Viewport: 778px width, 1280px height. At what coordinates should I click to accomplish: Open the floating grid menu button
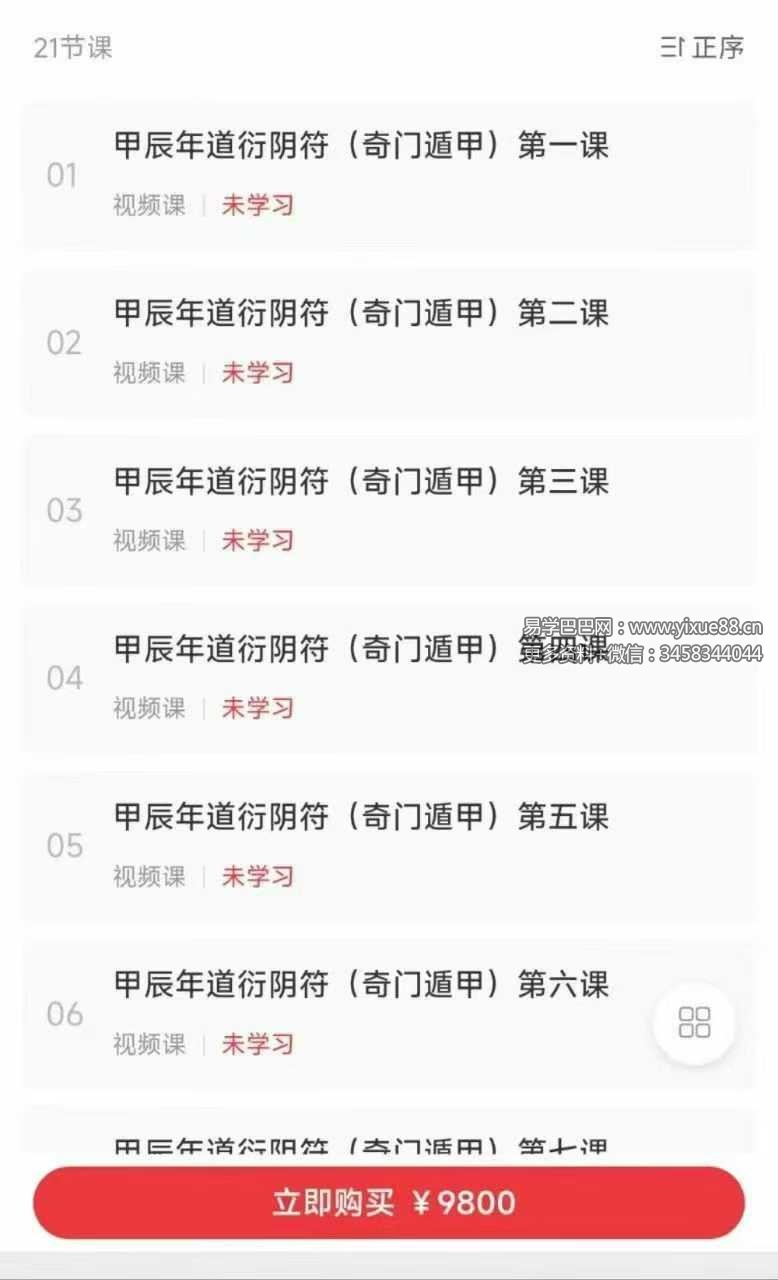[694, 1023]
